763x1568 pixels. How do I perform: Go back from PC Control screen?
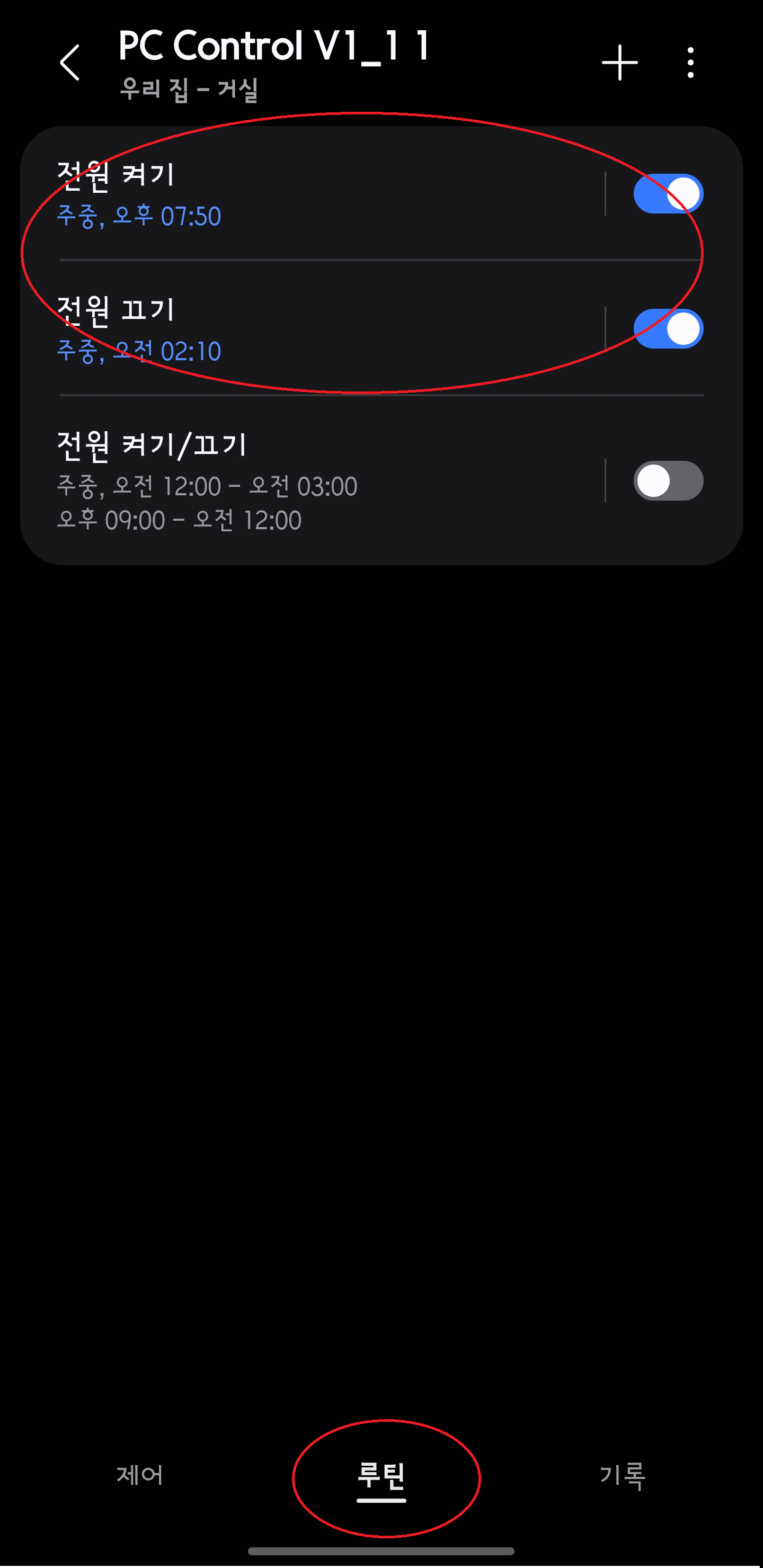coord(70,63)
